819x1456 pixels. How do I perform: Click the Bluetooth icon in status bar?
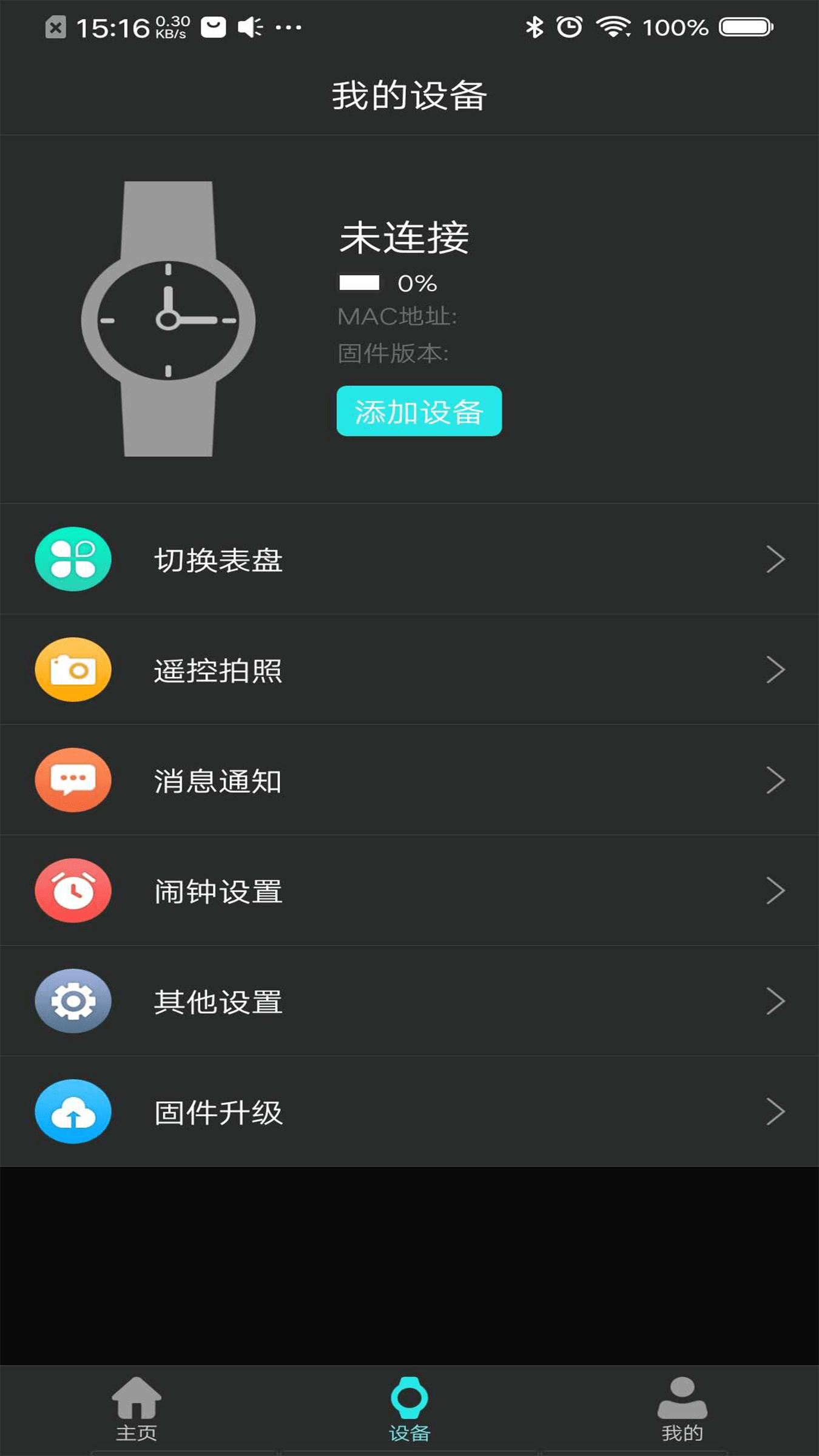[534, 27]
